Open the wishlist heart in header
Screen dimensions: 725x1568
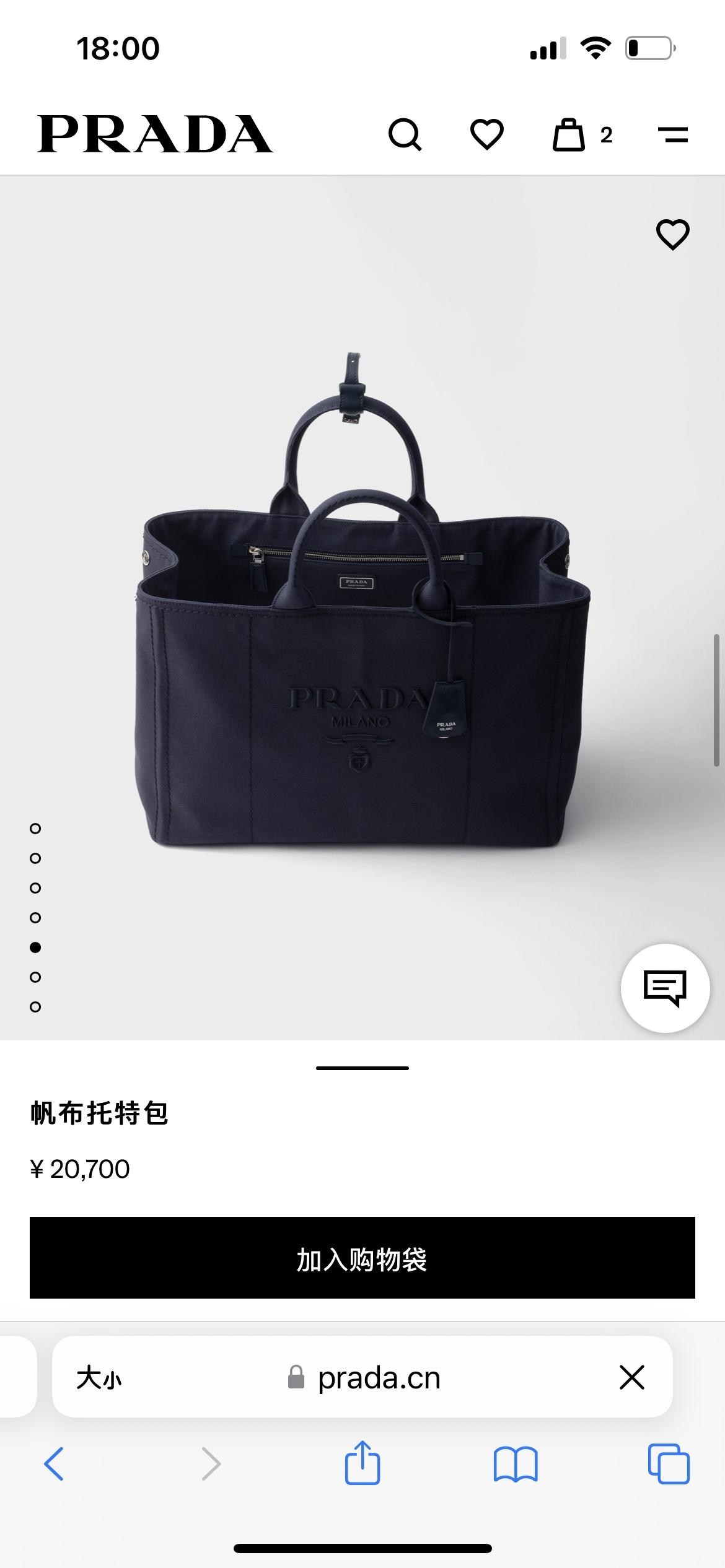point(486,134)
